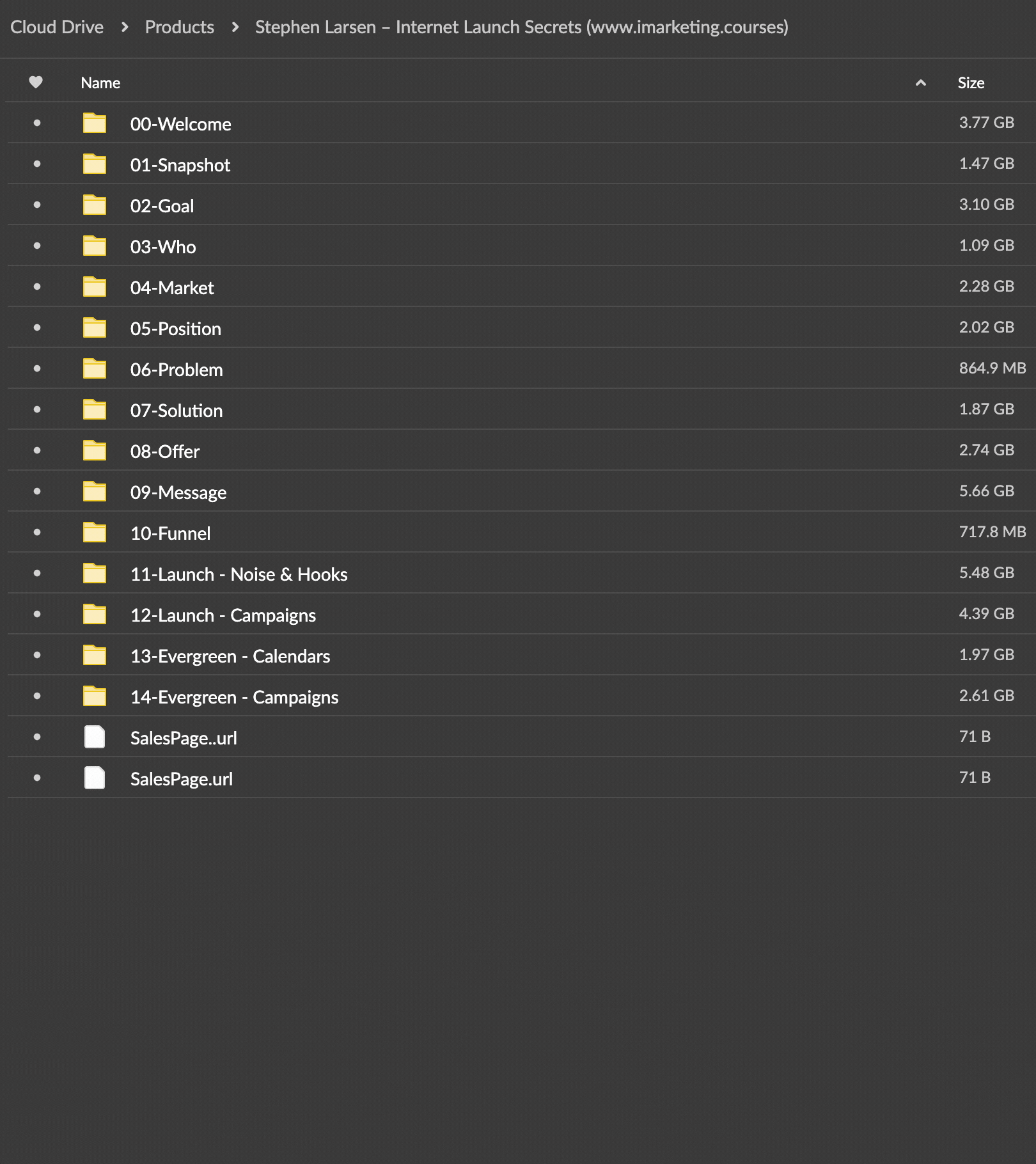Open the 06-Problem folder
Screen dimensions: 1036x1164
pos(177,370)
